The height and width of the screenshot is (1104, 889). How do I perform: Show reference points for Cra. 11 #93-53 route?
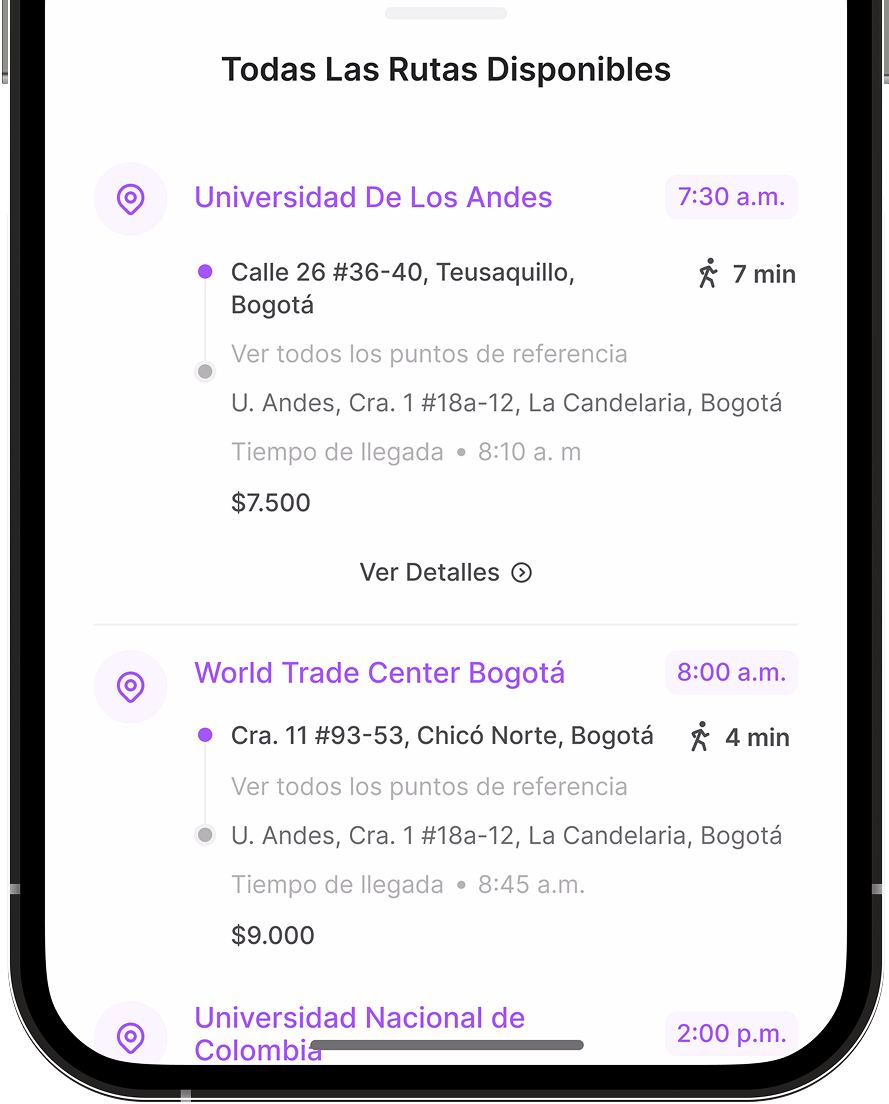click(x=429, y=787)
